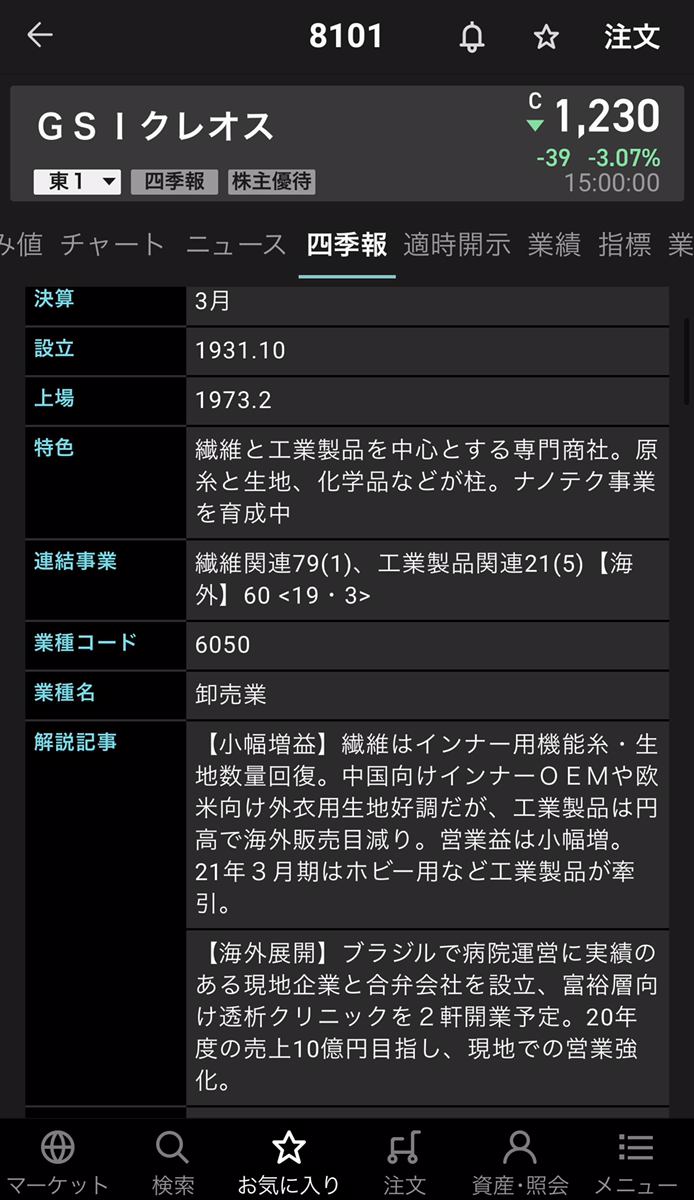Switch to the 業績 tab
This screenshot has width=694, height=1200.
click(x=554, y=245)
